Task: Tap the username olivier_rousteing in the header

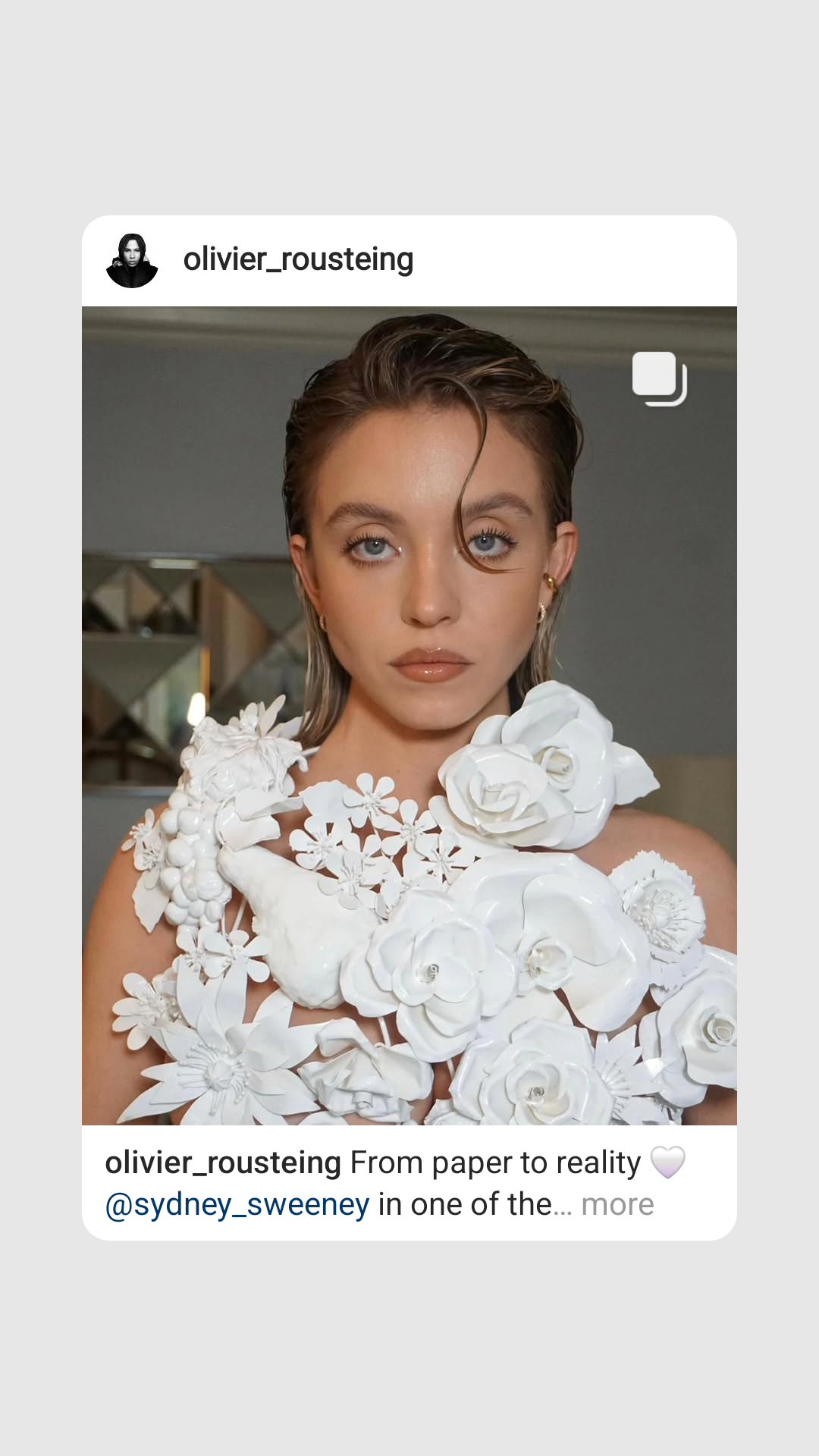Action: 297,259
